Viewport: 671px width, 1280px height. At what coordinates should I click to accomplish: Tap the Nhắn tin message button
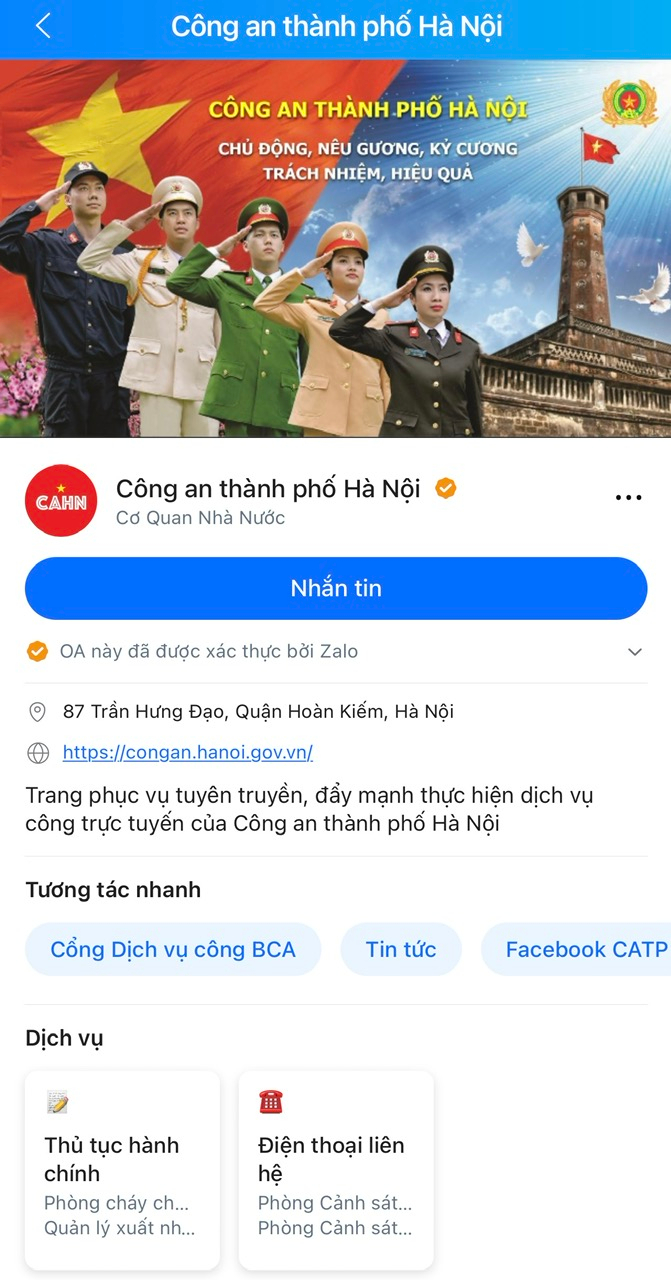[x=336, y=588]
